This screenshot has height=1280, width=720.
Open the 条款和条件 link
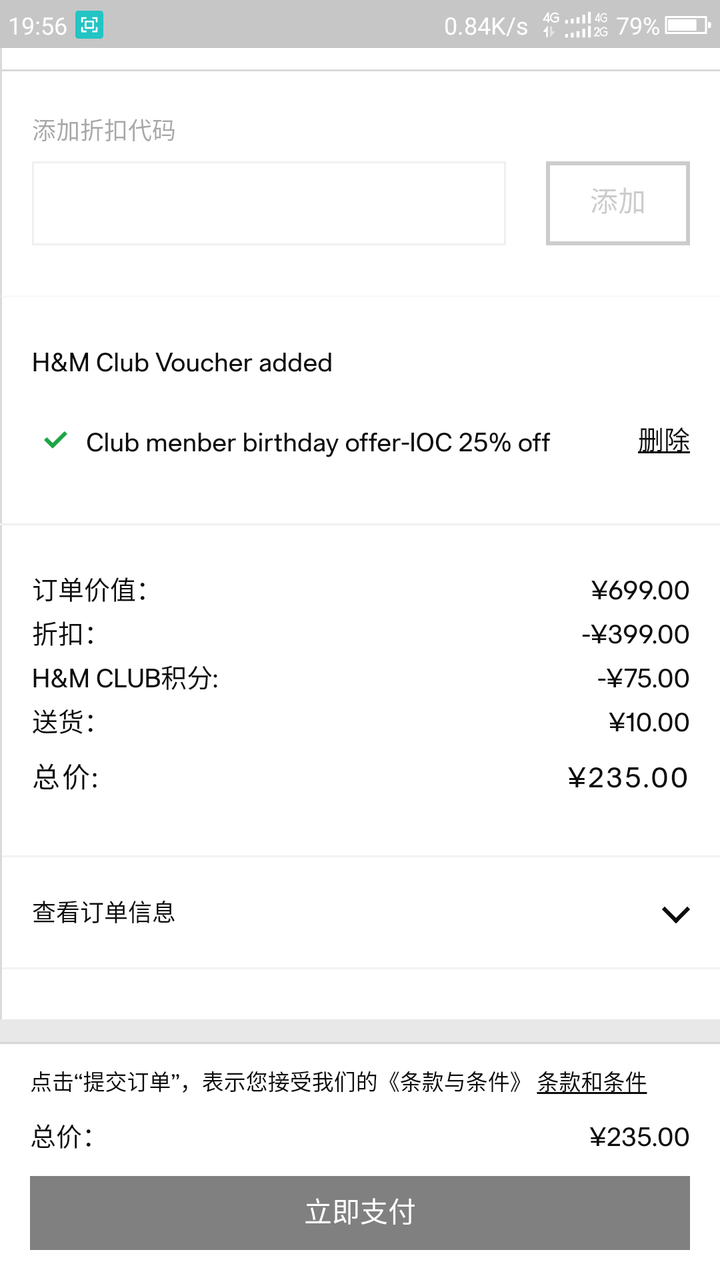(591, 1082)
